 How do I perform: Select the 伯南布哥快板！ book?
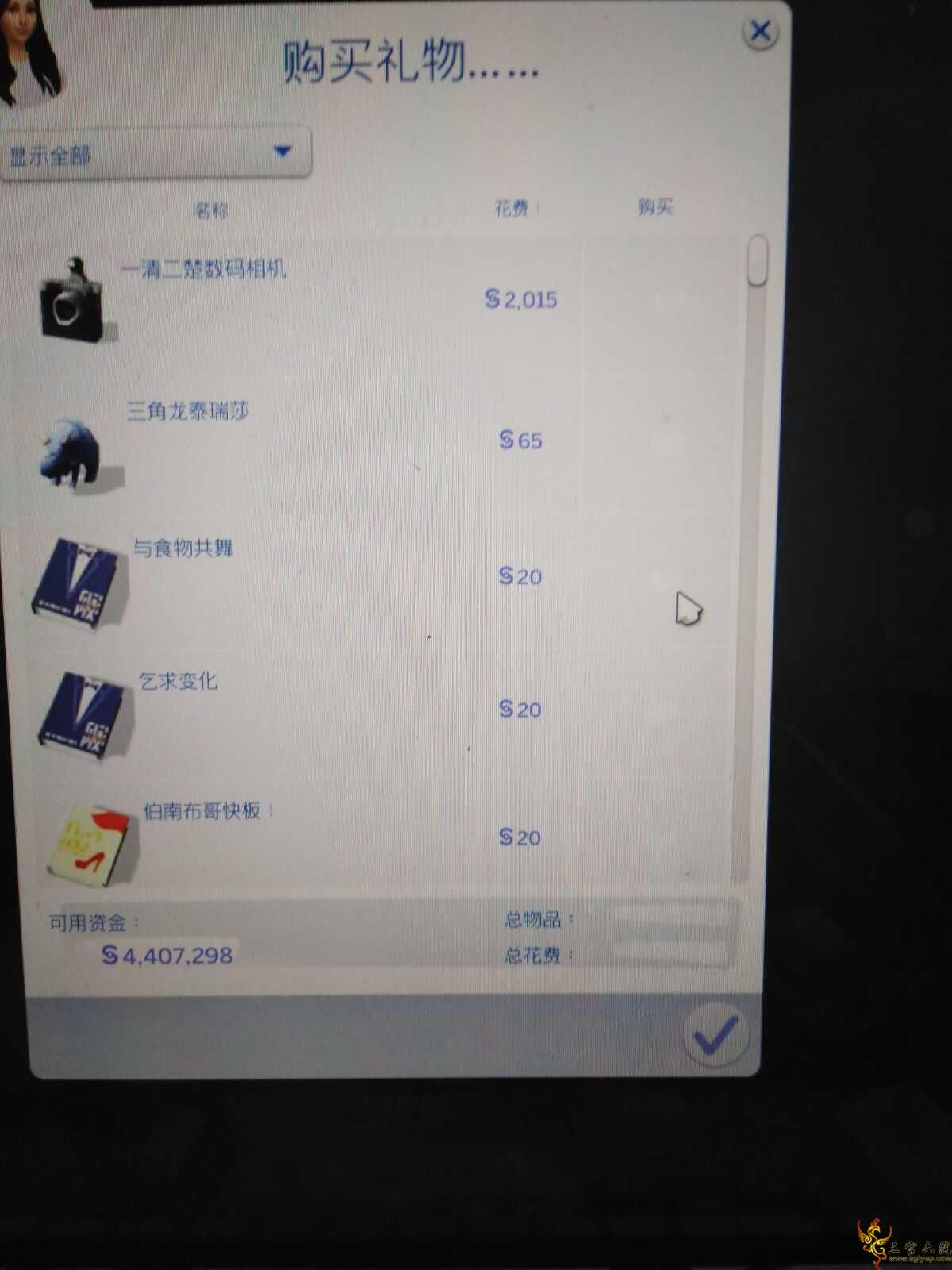(208, 811)
